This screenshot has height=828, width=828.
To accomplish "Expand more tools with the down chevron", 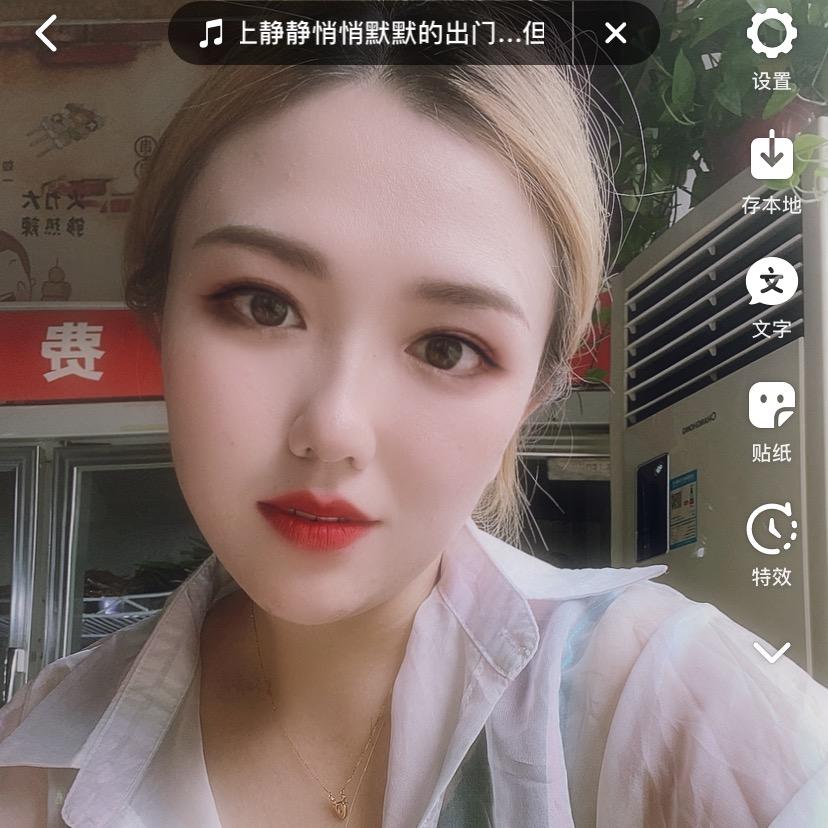I will pyautogui.click(x=771, y=653).
